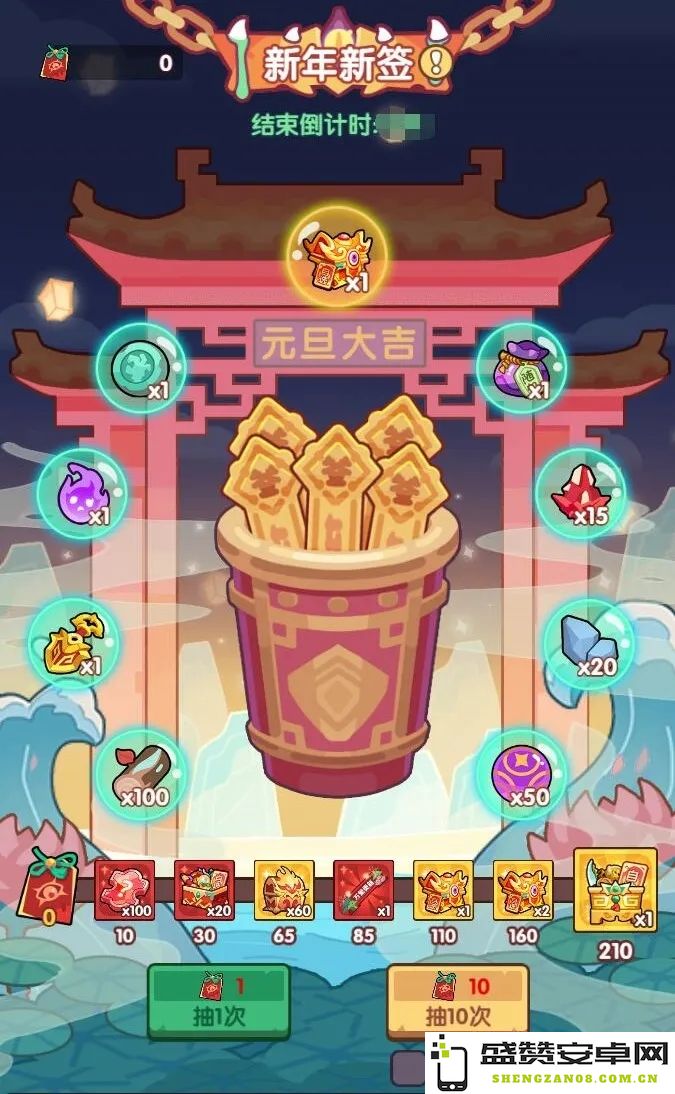This screenshot has height=1094, width=675.
Task: Open the 110-draw golden chest reward
Action: click(x=443, y=890)
